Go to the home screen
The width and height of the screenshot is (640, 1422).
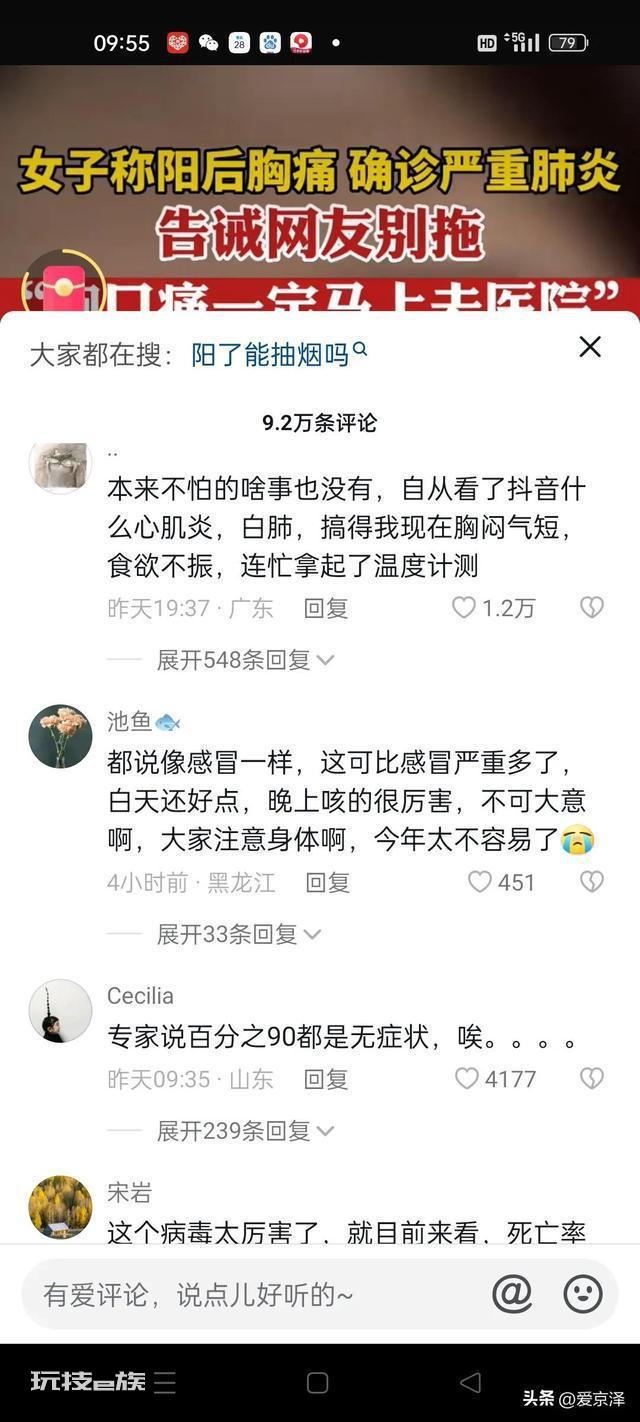pos(317,1383)
